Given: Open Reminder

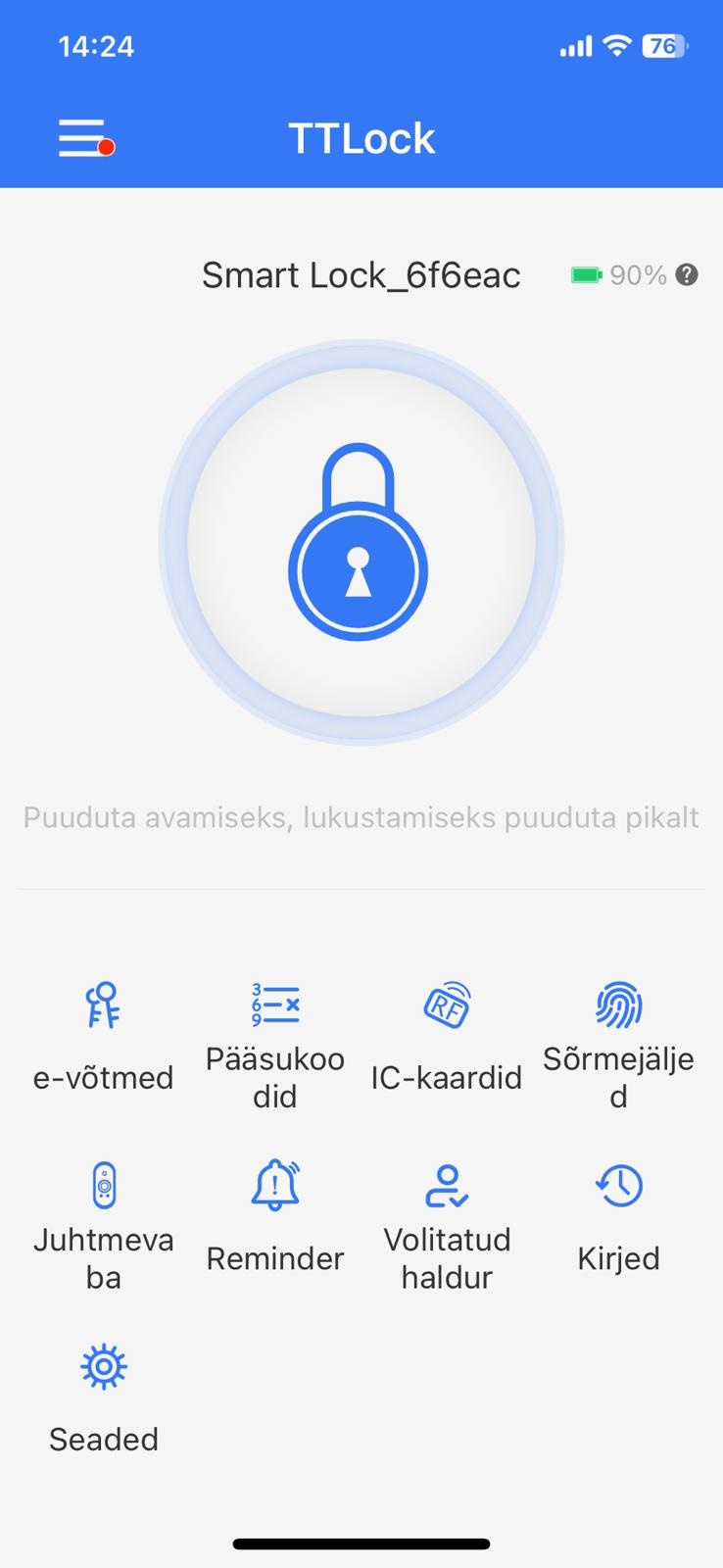Looking at the screenshot, I should [274, 1216].
